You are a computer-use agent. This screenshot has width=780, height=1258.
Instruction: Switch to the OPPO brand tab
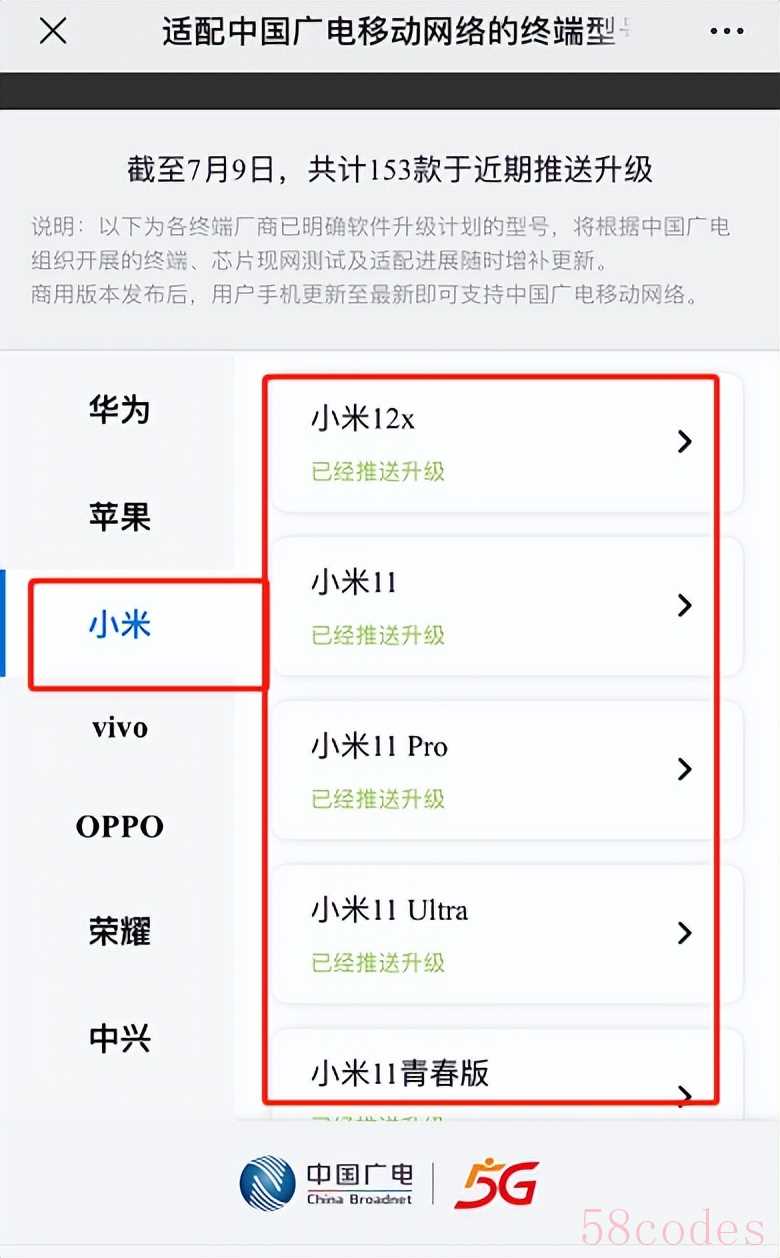pos(119,827)
